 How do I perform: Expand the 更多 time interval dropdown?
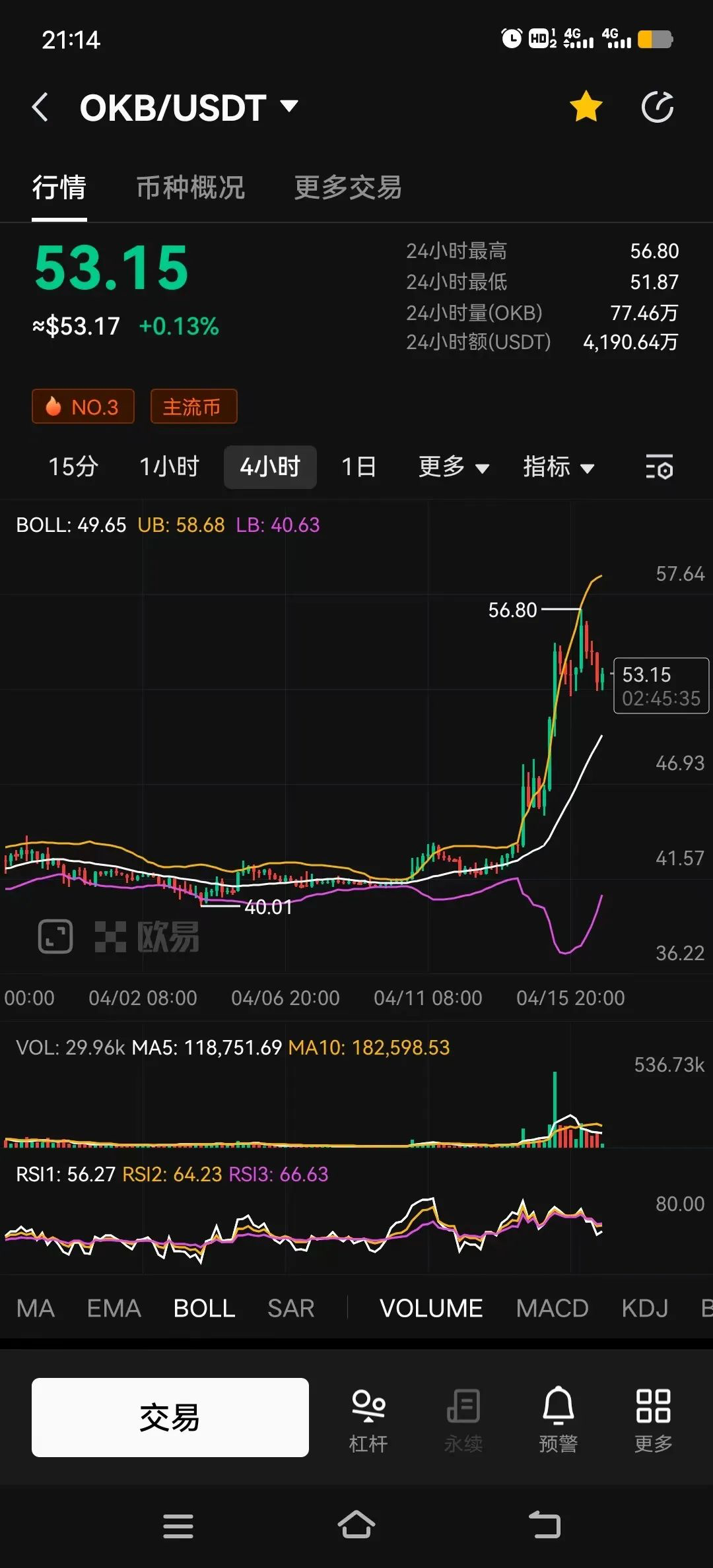454,467
